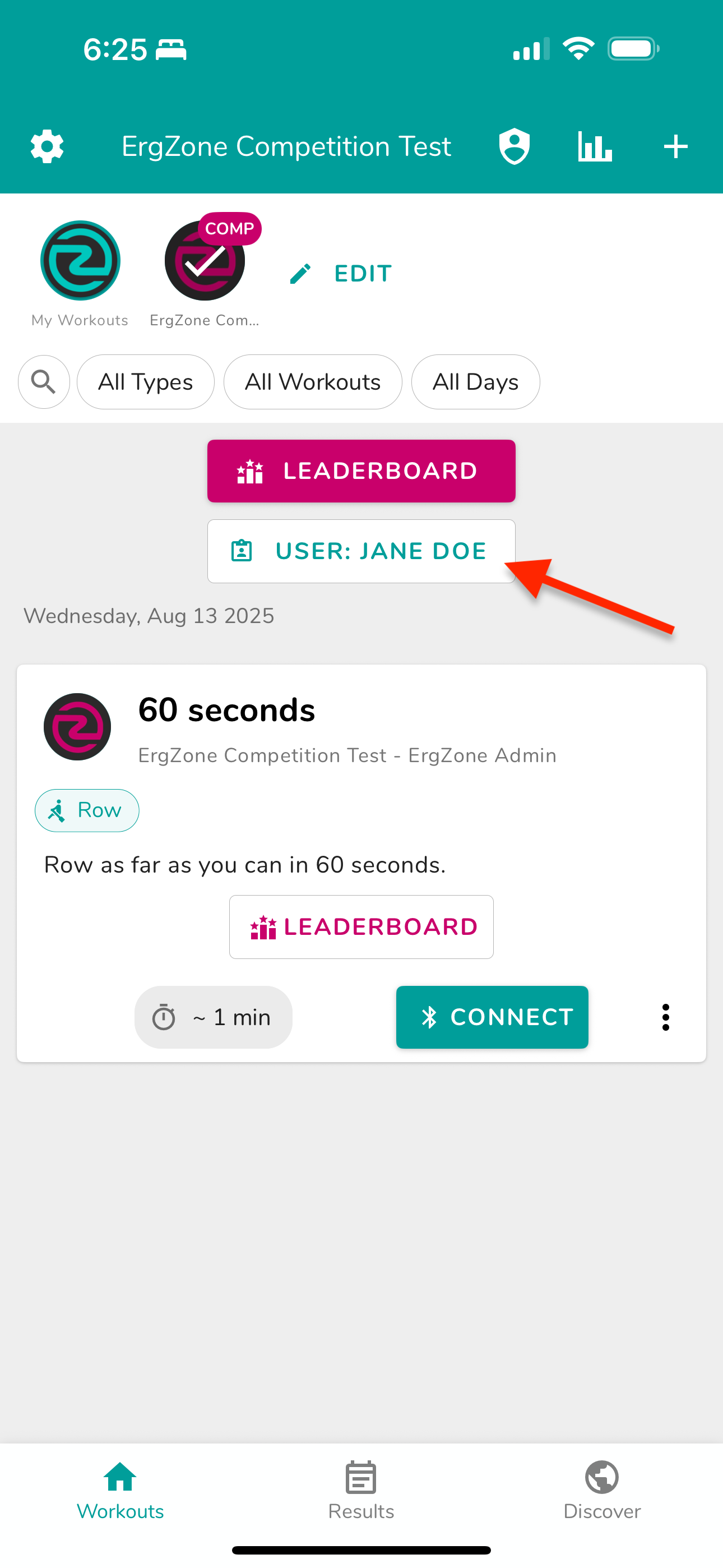The width and height of the screenshot is (723, 1568).
Task: Open the 60 seconds workout card
Action: point(361,863)
